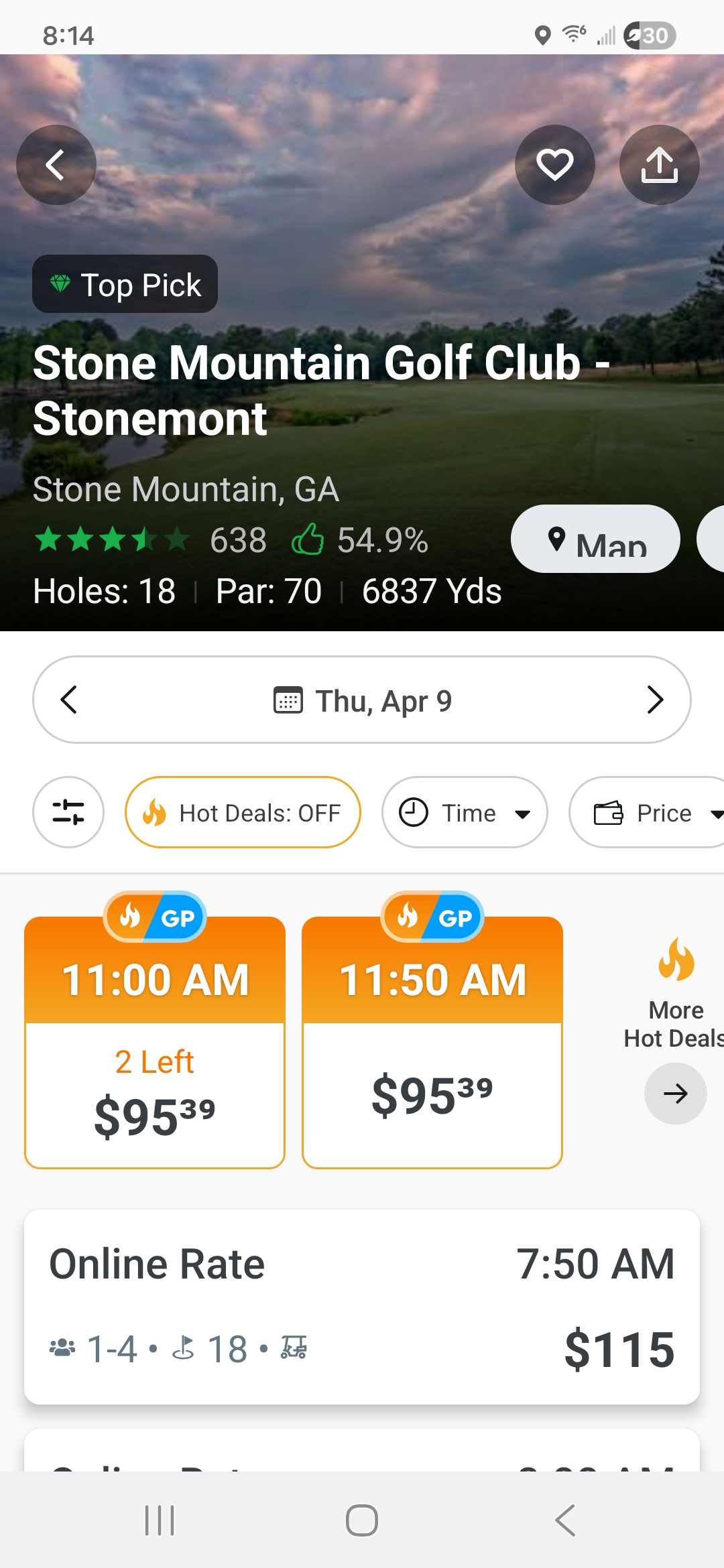View more hot deals
Image resolution: width=724 pixels, height=1568 pixels.
675,1093
